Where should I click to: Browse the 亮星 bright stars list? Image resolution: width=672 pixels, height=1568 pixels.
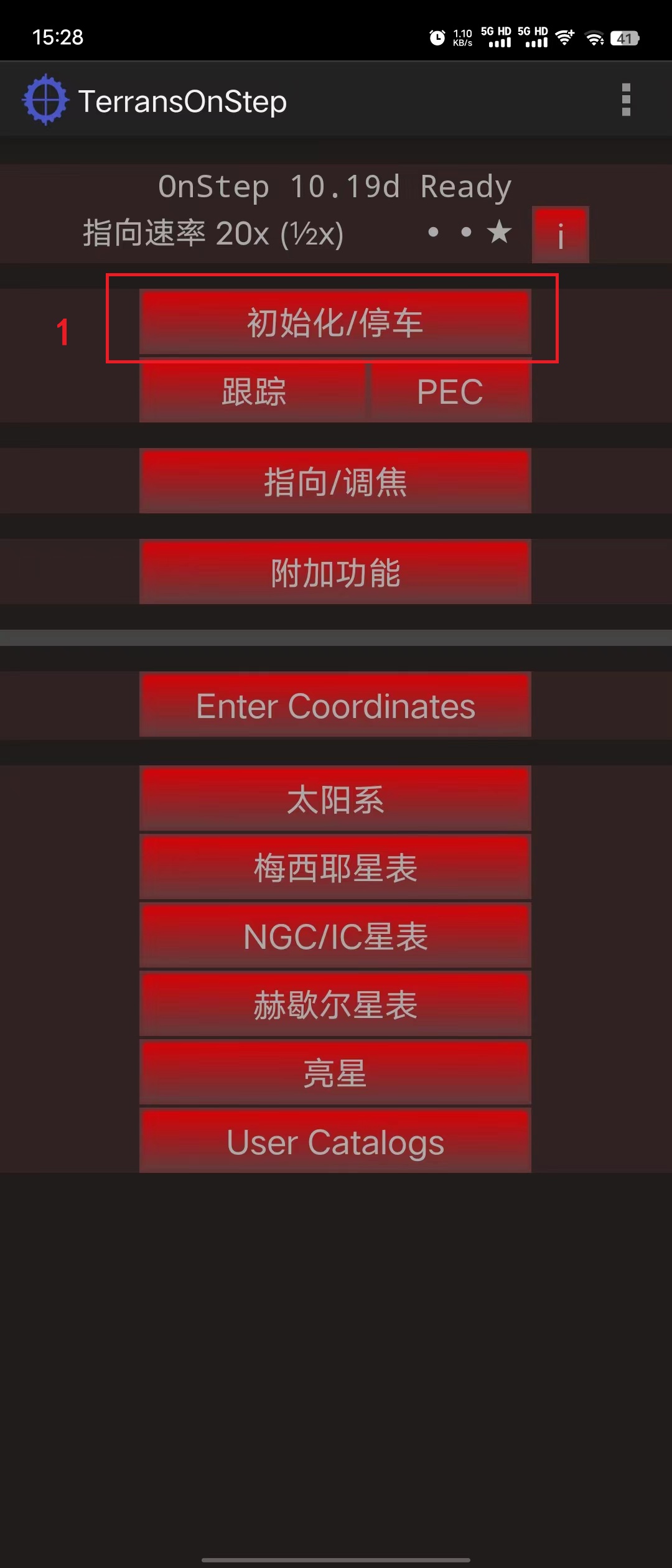click(335, 1073)
